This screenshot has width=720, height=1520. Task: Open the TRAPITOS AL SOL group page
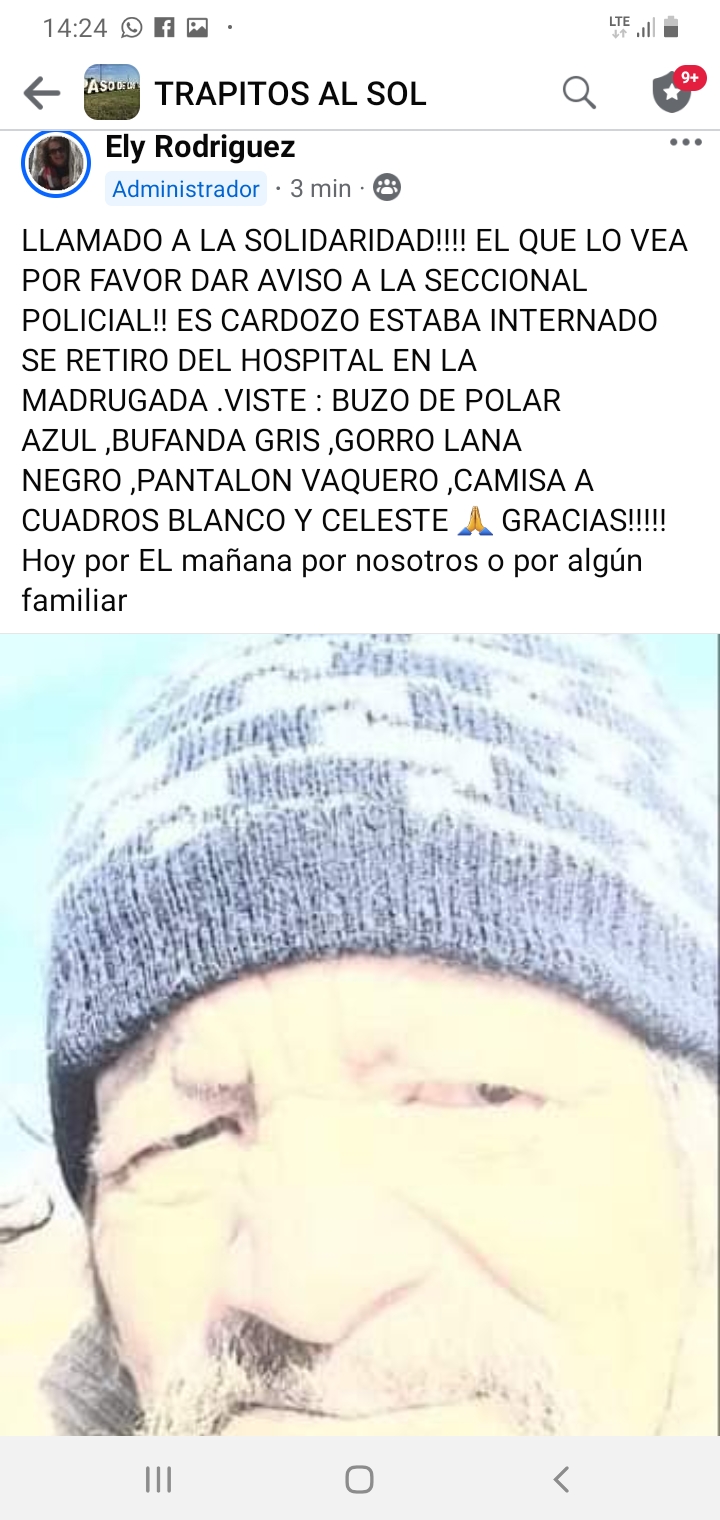pyautogui.click(x=290, y=93)
